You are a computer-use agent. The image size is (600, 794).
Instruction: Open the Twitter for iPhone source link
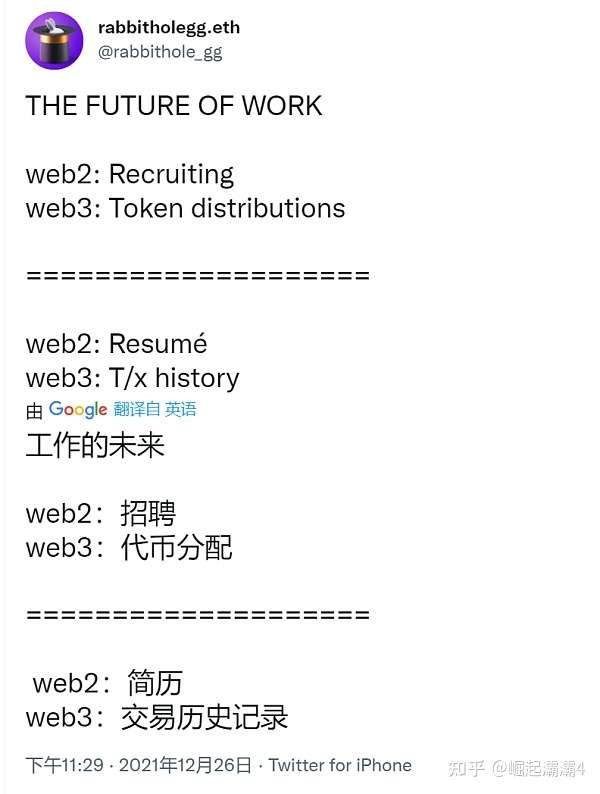pos(340,765)
